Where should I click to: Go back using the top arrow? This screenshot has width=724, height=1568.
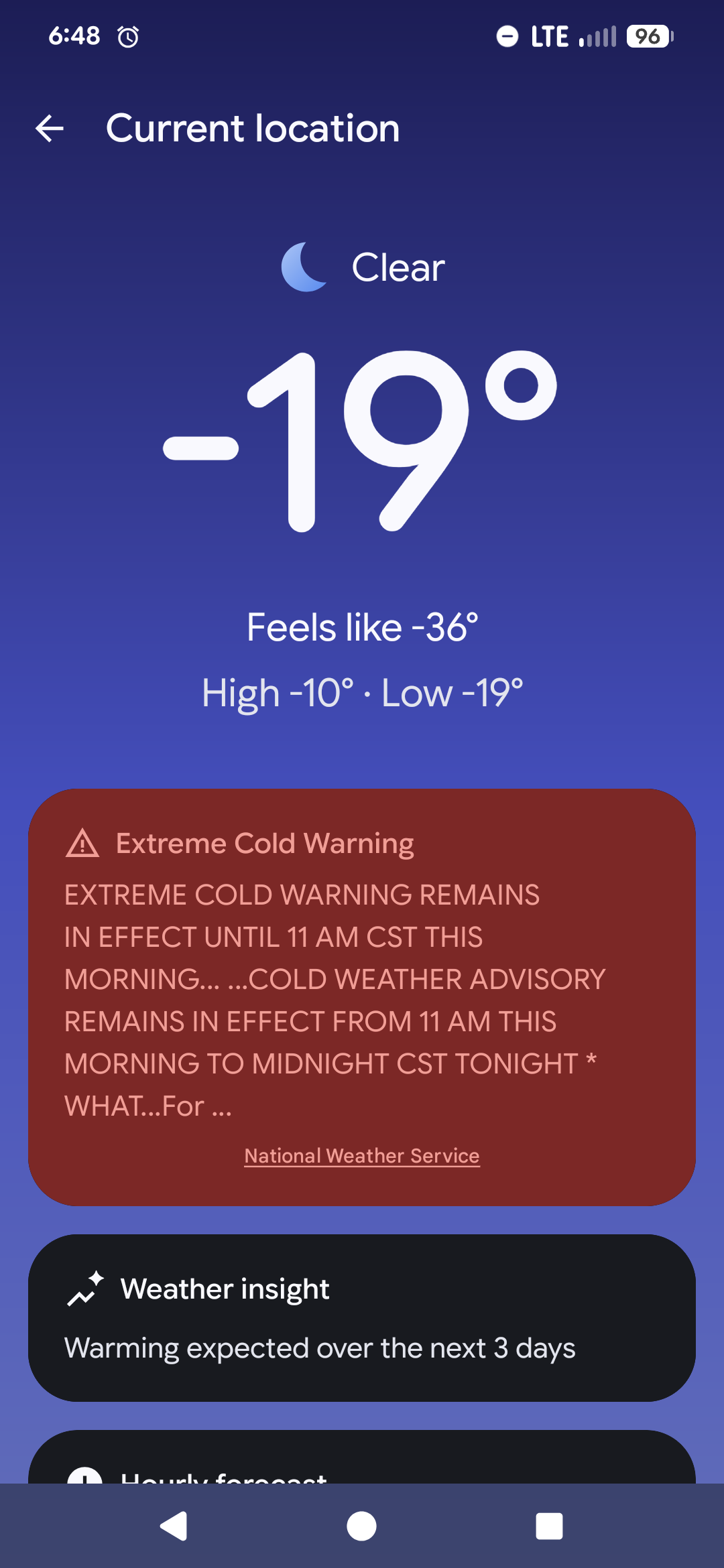(50, 128)
